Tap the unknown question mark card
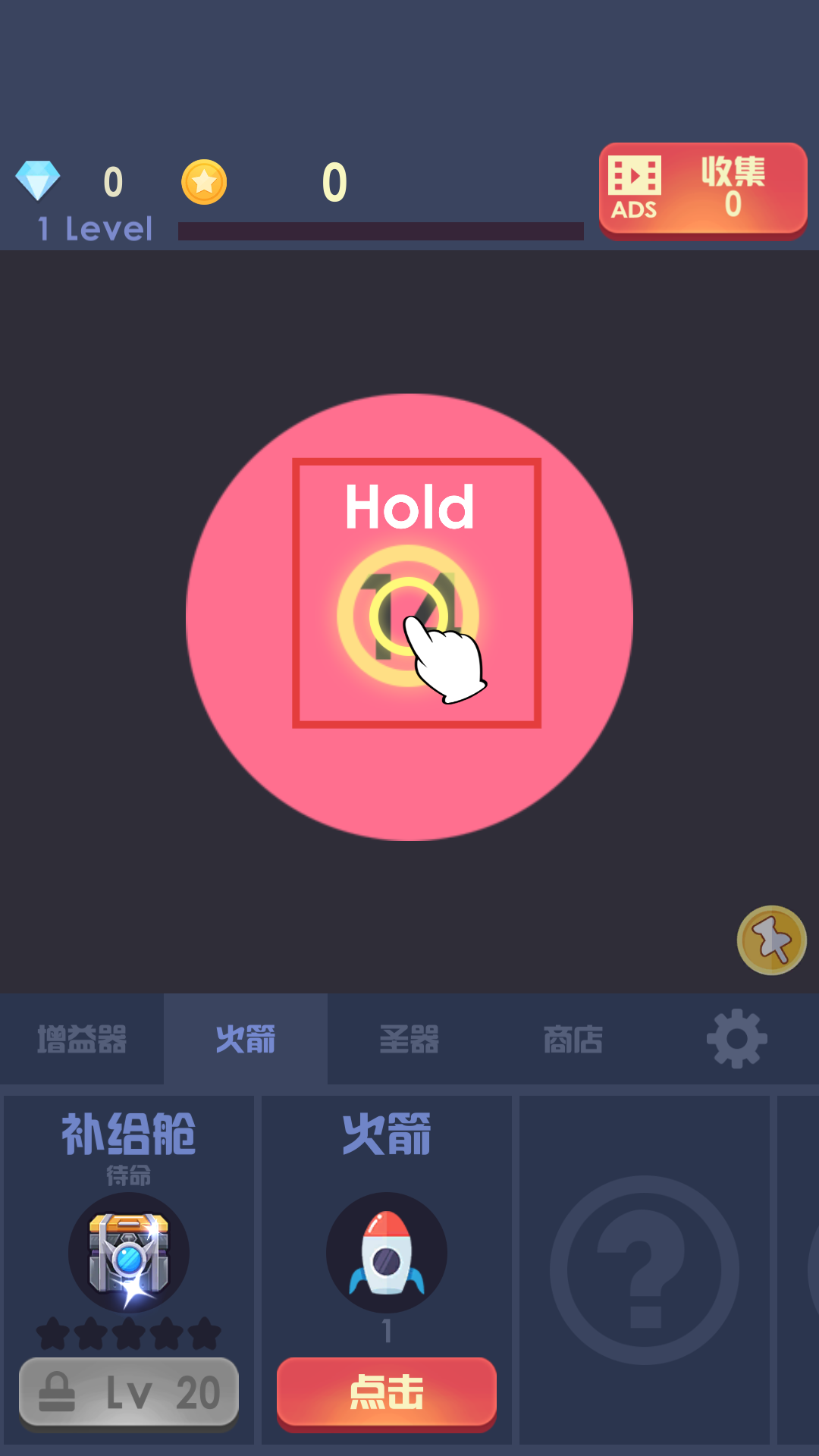Image resolution: width=819 pixels, height=1456 pixels. (645, 1270)
